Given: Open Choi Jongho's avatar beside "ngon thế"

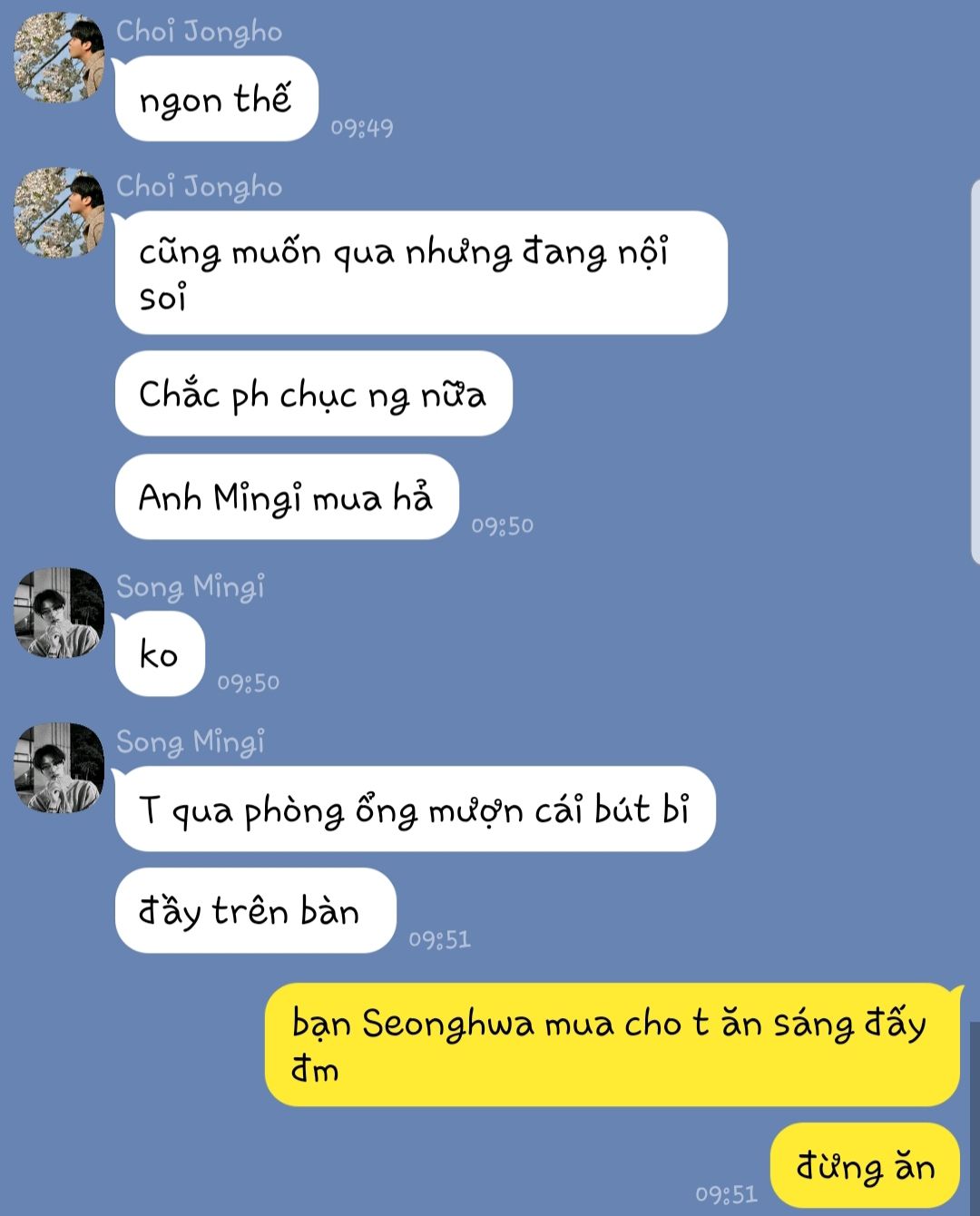Looking at the screenshot, I should (x=59, y=57).
